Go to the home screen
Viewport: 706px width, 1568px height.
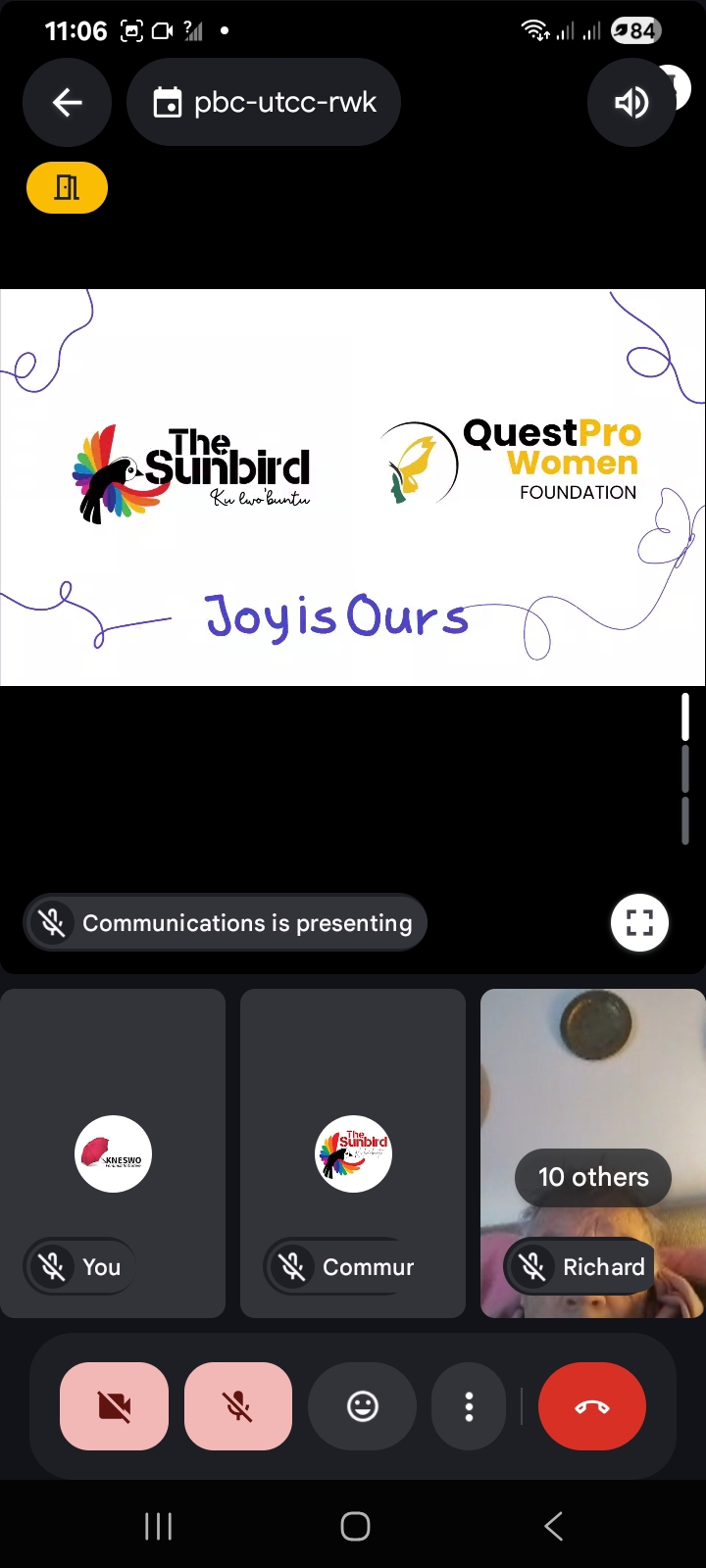click(x=355, y=1526)
